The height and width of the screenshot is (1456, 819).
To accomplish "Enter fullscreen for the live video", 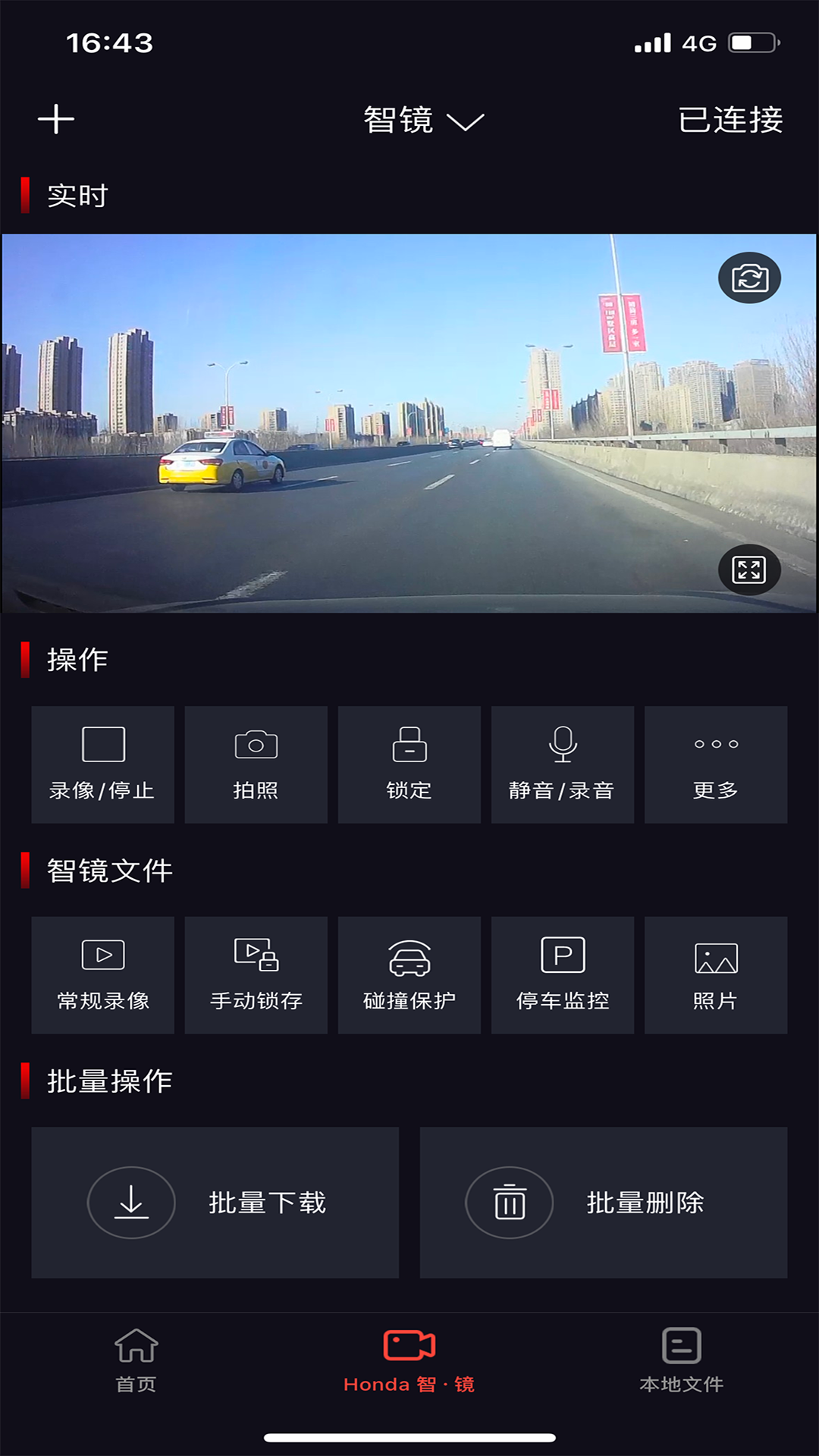I will coord(749,570).
